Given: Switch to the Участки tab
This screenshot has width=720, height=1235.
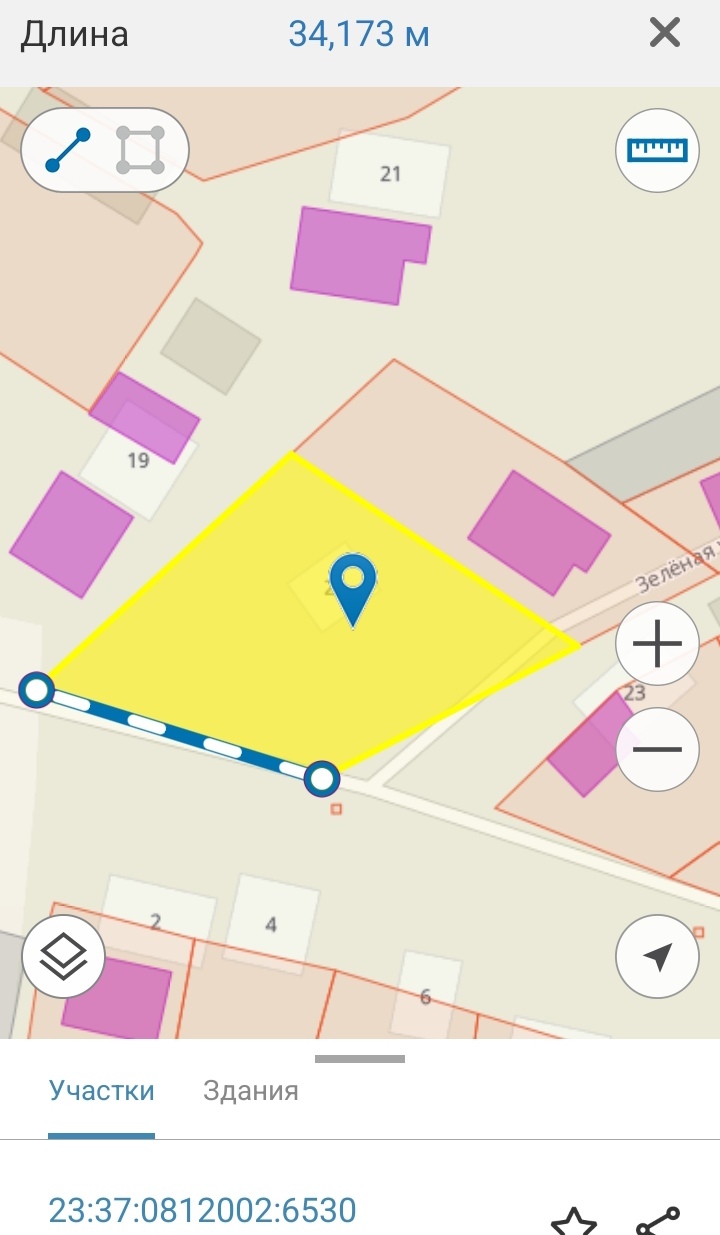Looking at the screenshot, I should click(x=101, y=1090).
